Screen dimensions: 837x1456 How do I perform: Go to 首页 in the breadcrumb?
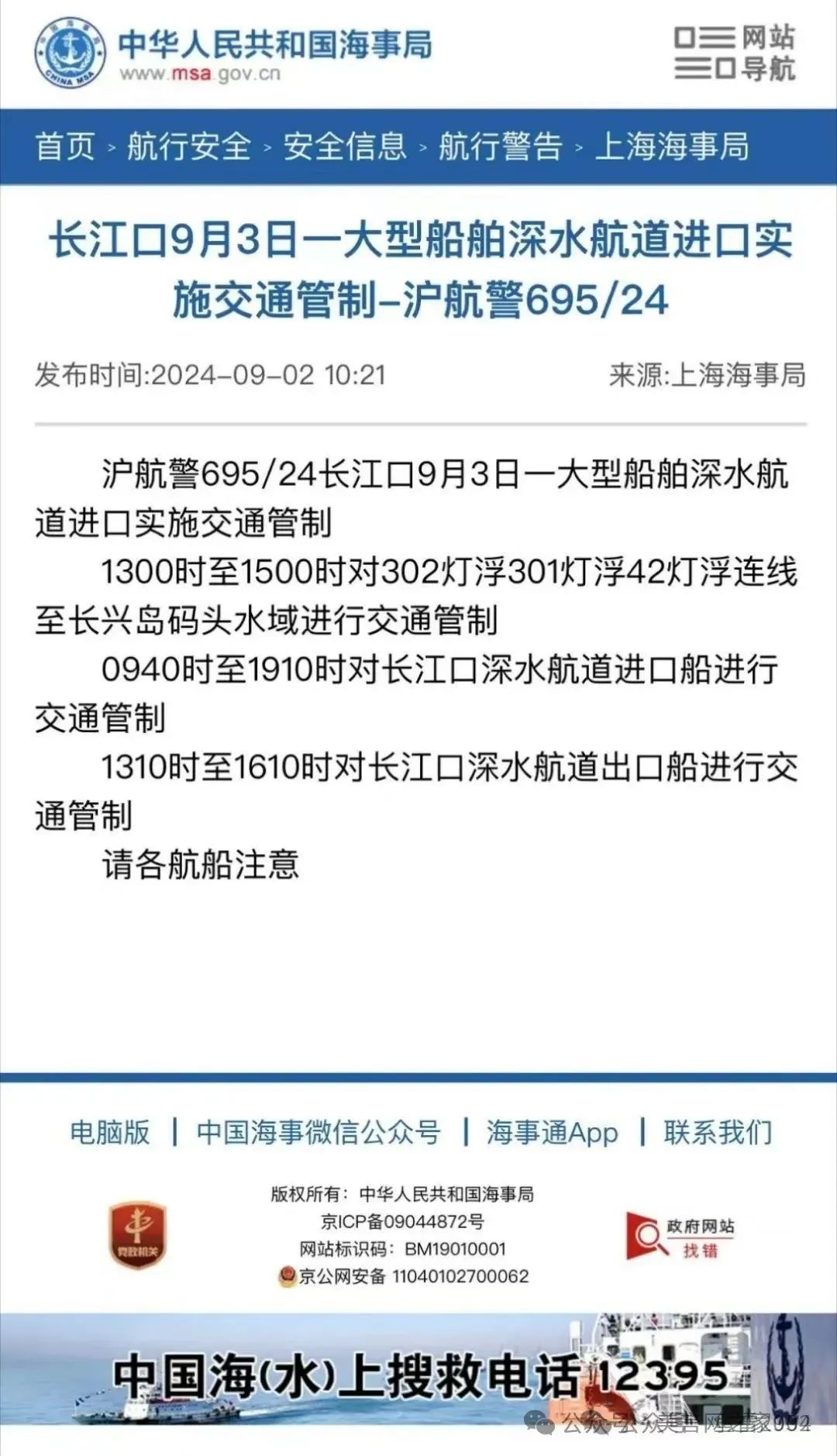(65, 146)
